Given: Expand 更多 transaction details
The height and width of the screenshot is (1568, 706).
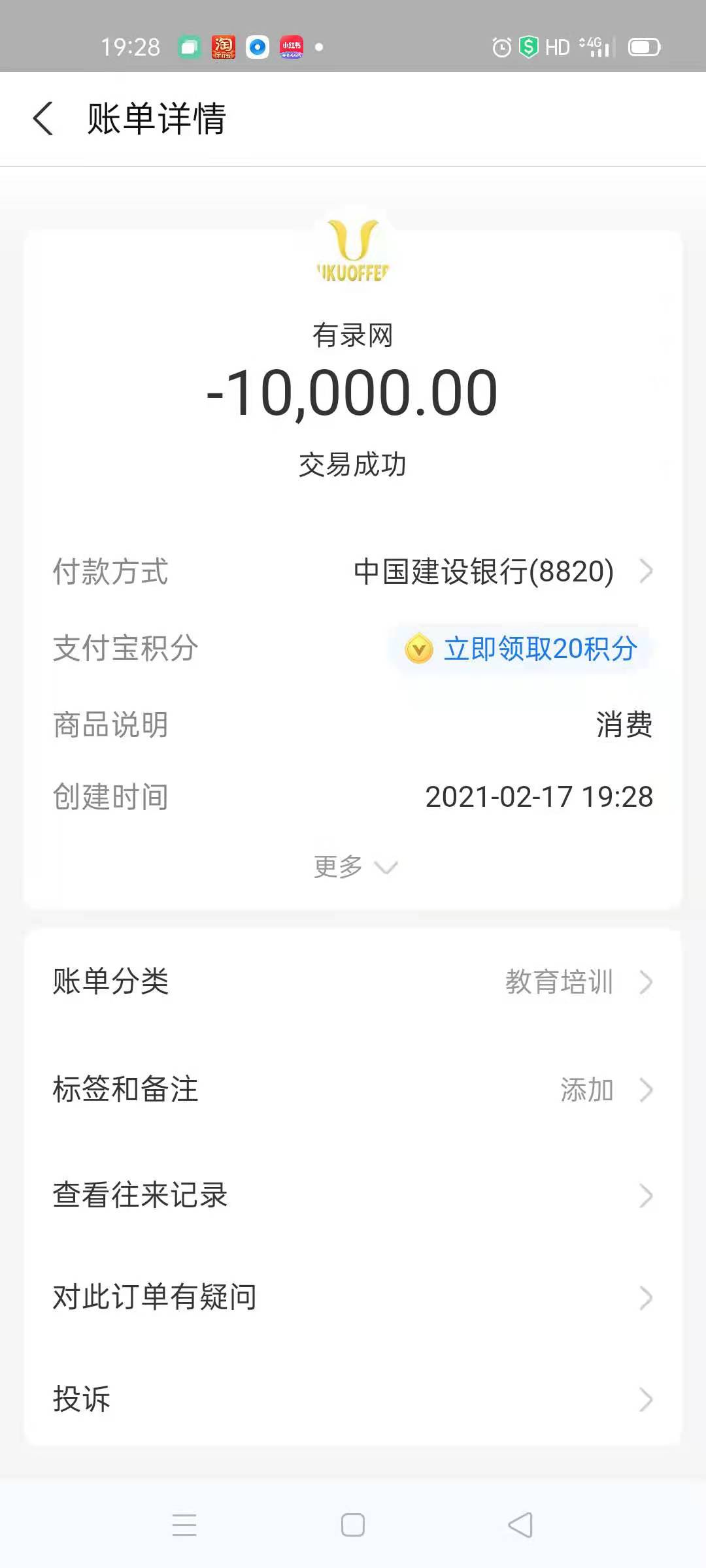Looking at the screenshot, I should 354,867.
